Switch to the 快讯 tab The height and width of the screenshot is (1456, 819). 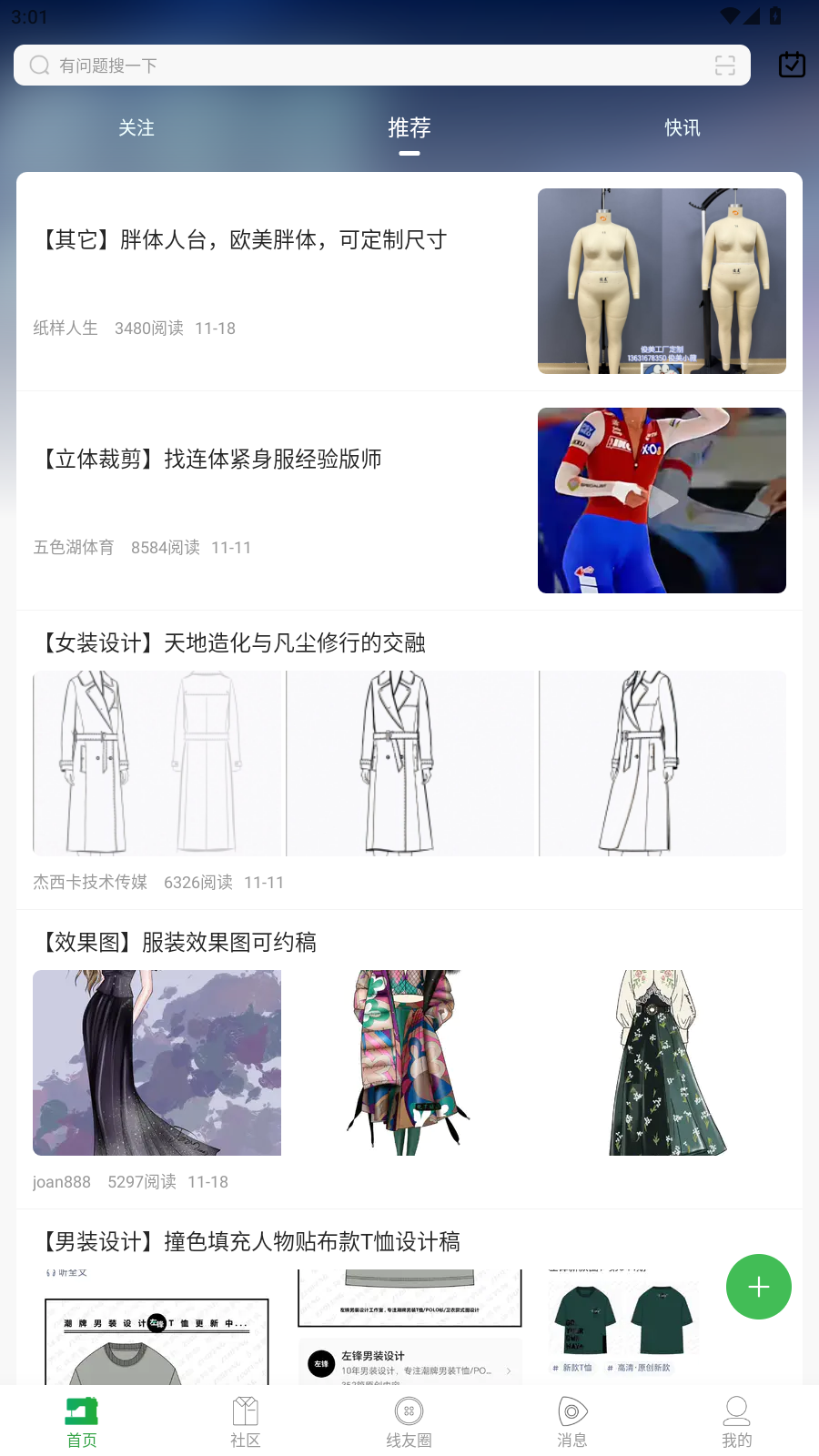click(682, 128)
